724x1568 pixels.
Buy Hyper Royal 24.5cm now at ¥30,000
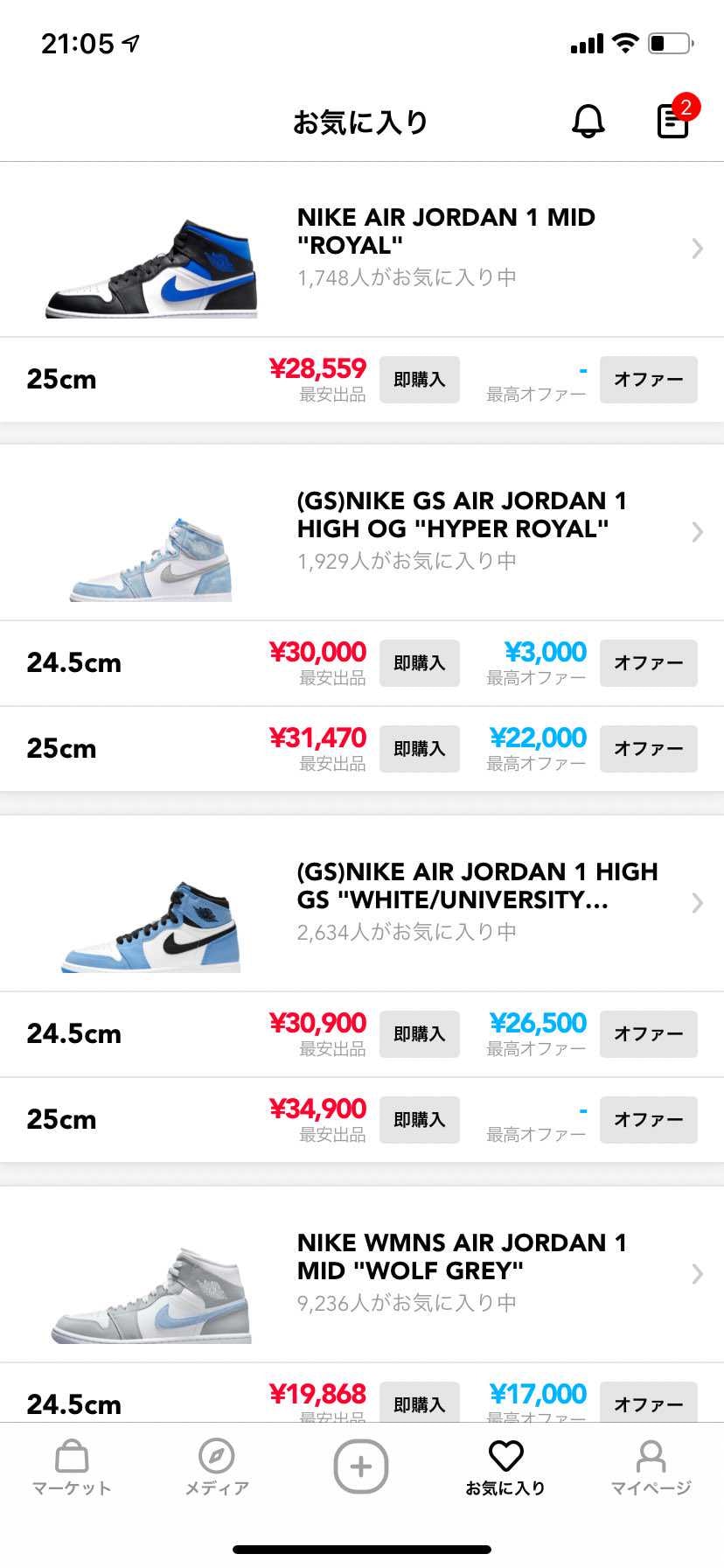click(x=420, y=663)
